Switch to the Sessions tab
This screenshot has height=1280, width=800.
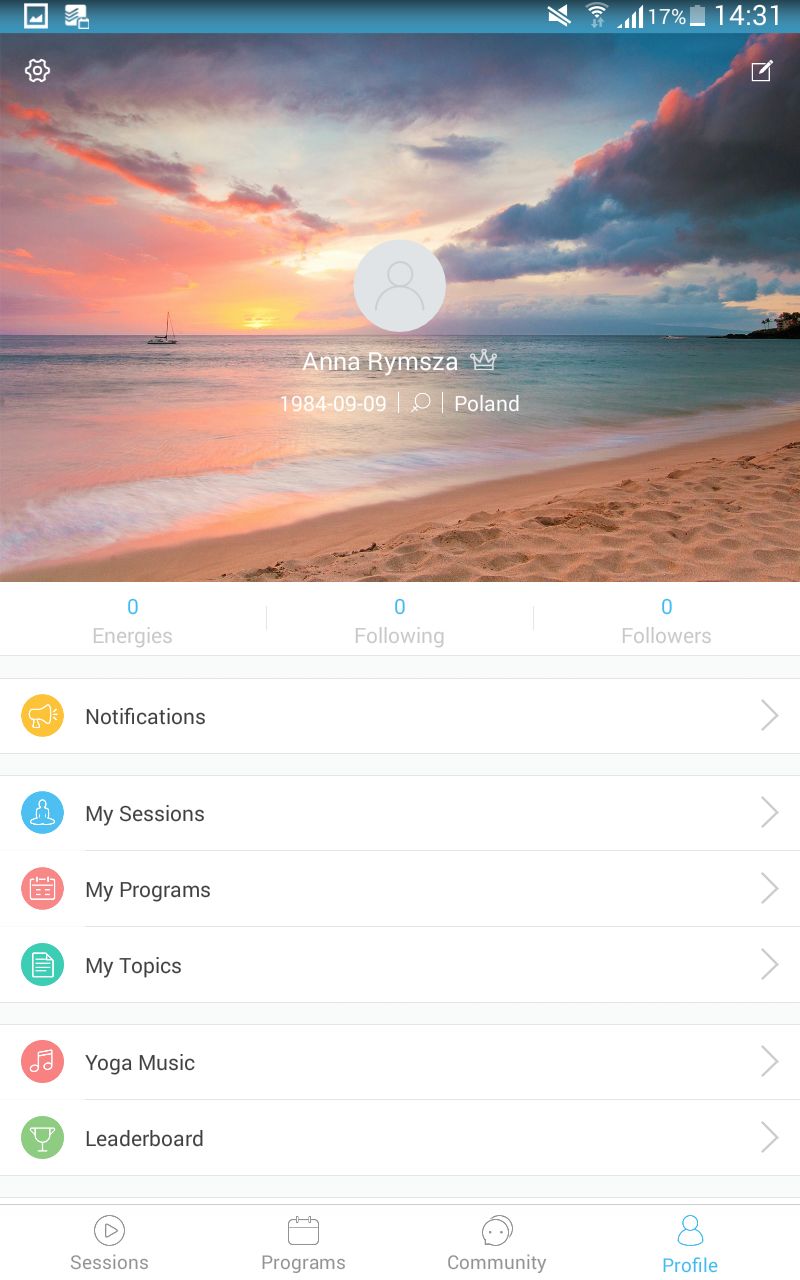click(x=109, y=1243)
